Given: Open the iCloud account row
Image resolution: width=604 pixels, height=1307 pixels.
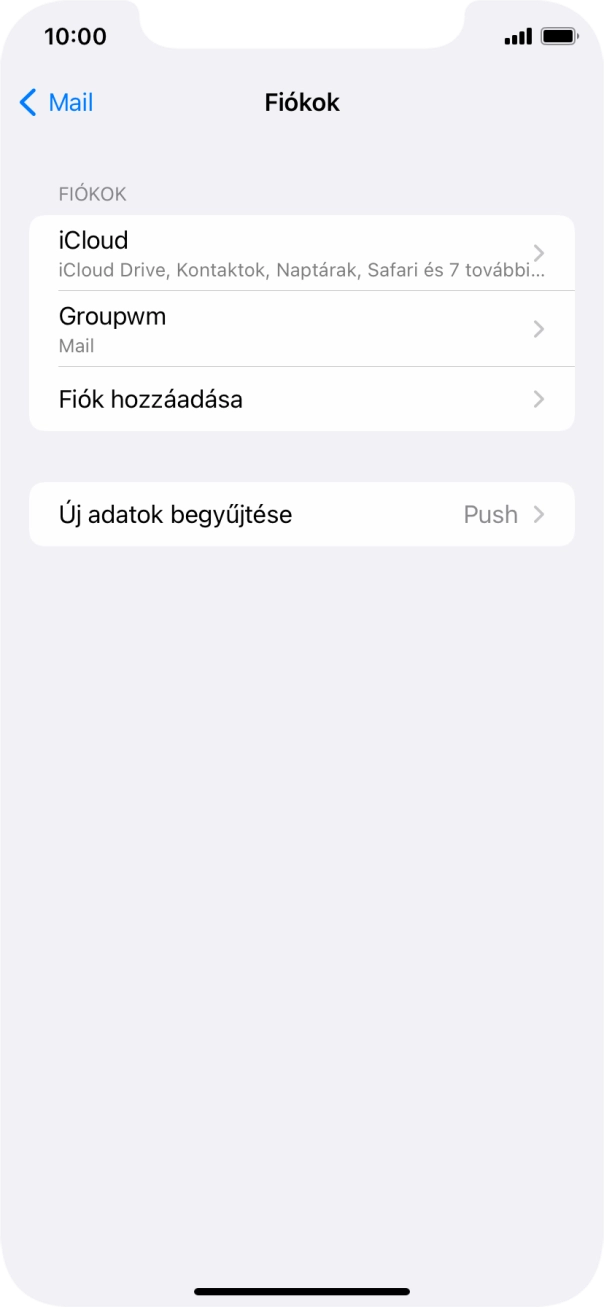Looking at the screenshot, I should (301, 253).
